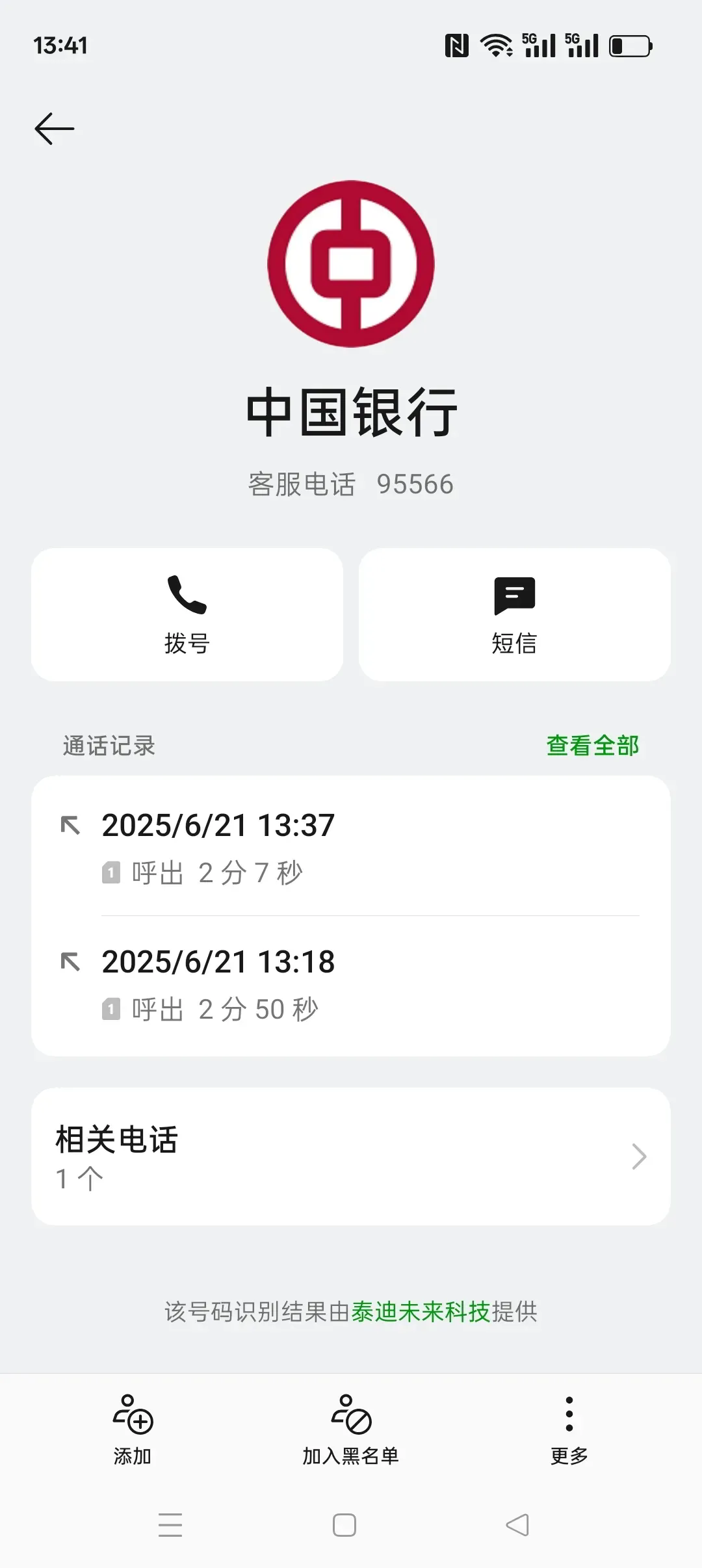Go back using the top arrow
702x1568 pixels.
(x=55, y=128)
